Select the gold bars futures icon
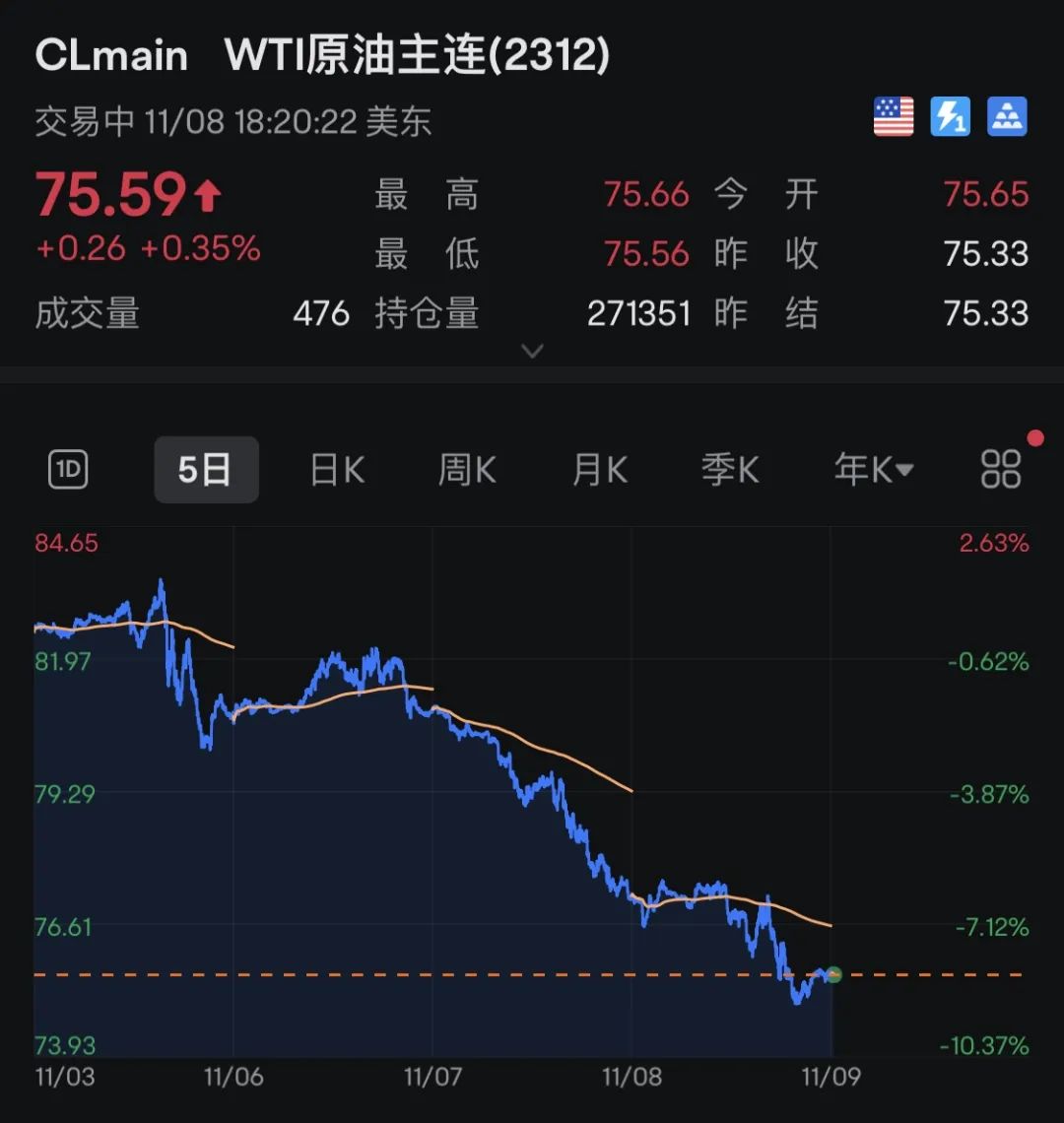Viewport: 1064px width, 1123px height. (x=1007, y=116)
